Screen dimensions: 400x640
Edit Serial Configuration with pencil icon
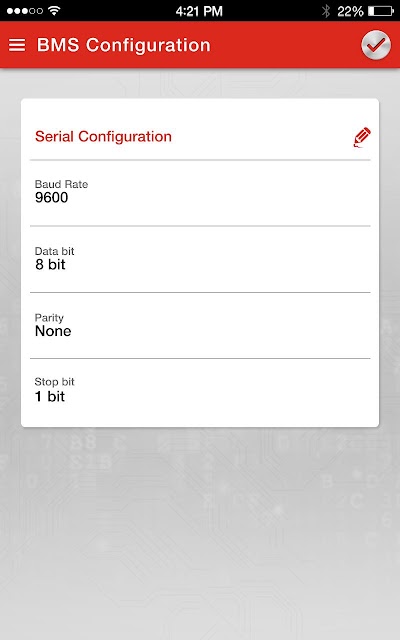click(x=362, y=137)
